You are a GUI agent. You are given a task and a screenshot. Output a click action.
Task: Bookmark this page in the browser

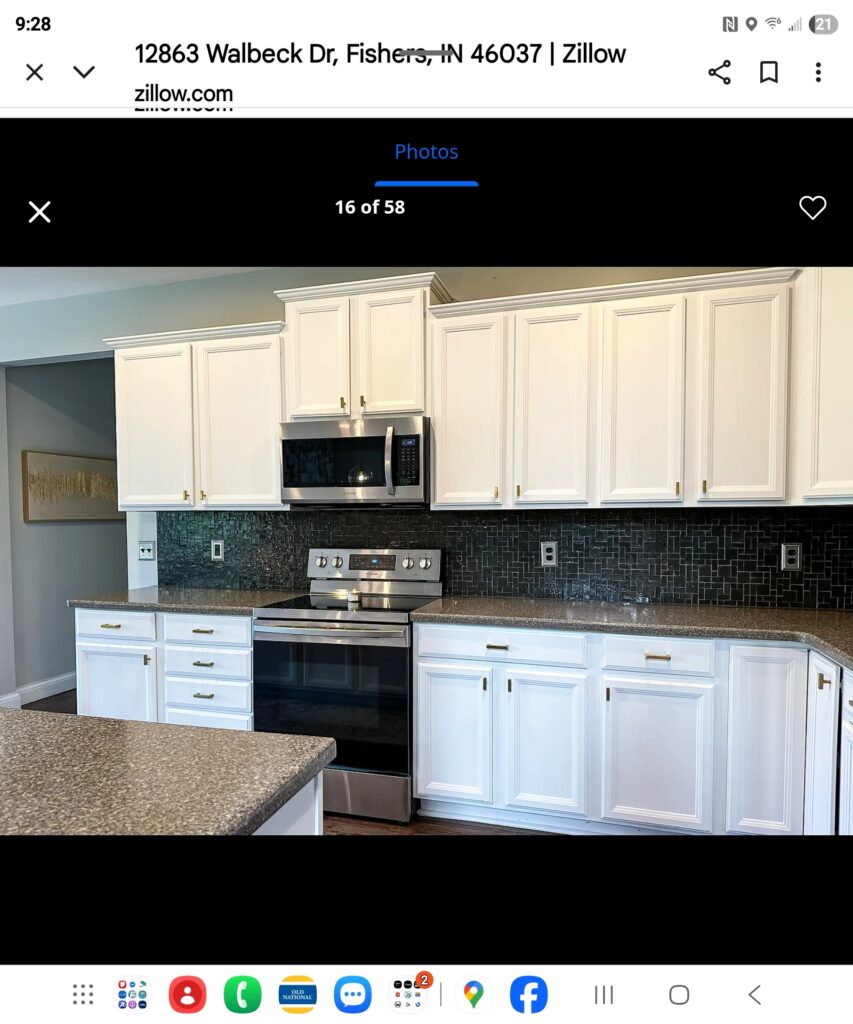[x=769, y=72]
